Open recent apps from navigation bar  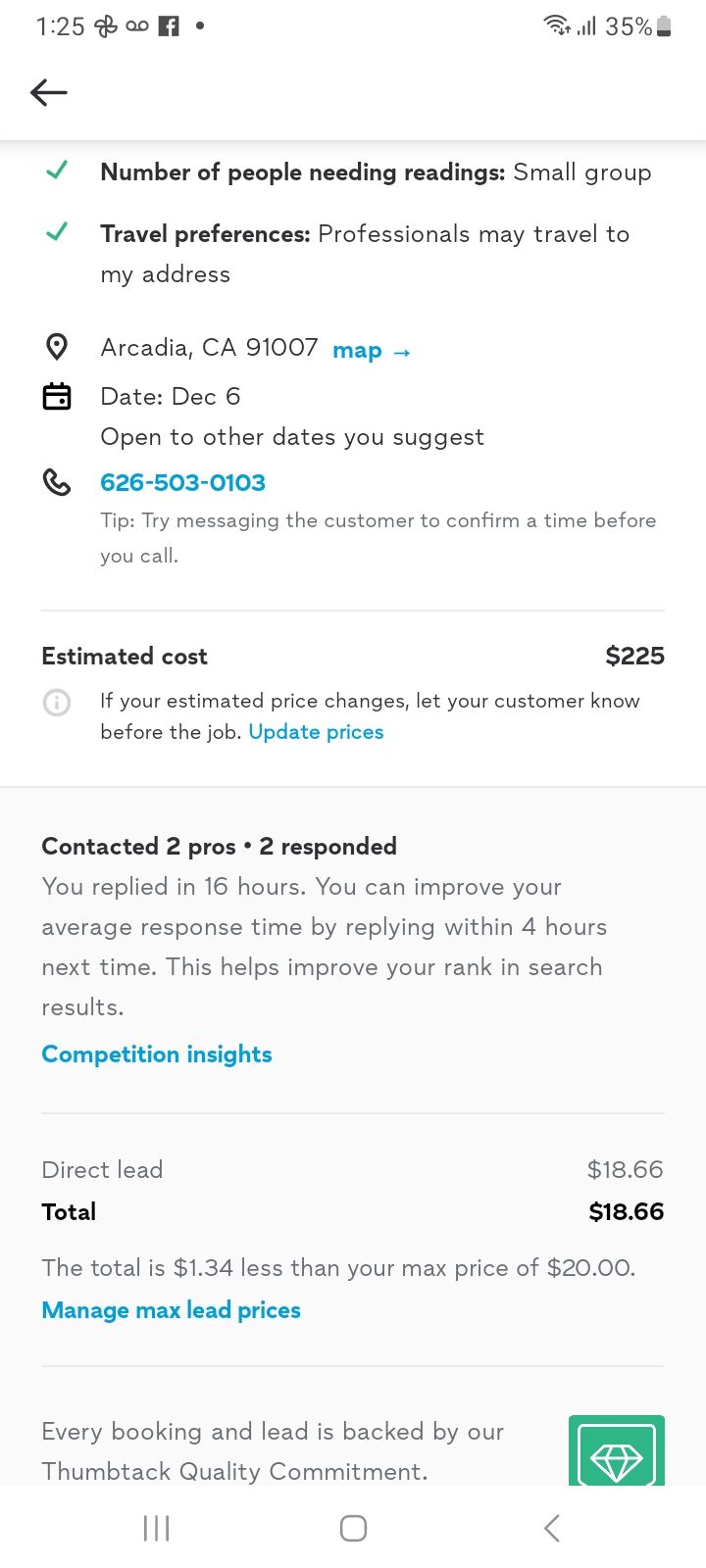(157, 1528)
